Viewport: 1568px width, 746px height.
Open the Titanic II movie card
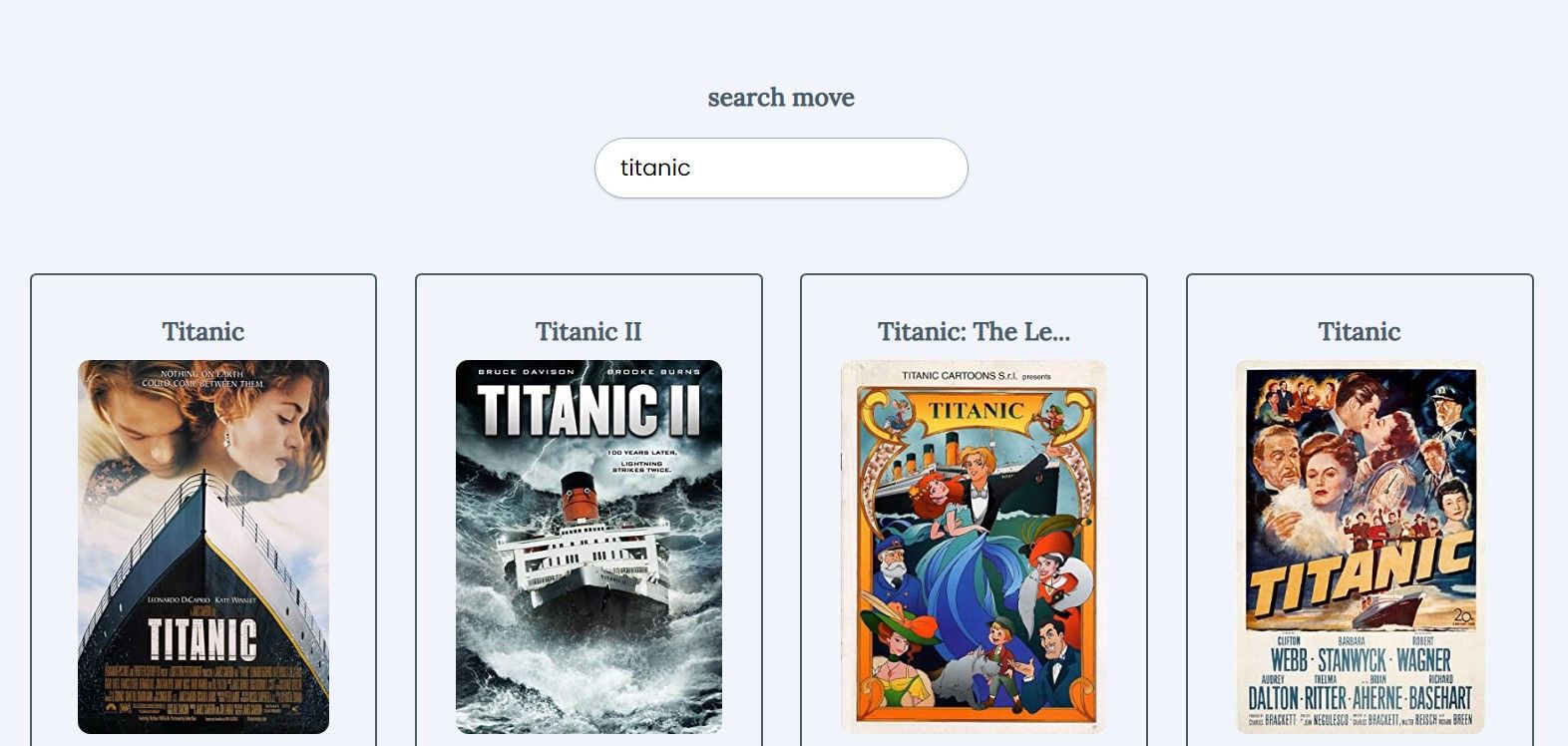588,546
